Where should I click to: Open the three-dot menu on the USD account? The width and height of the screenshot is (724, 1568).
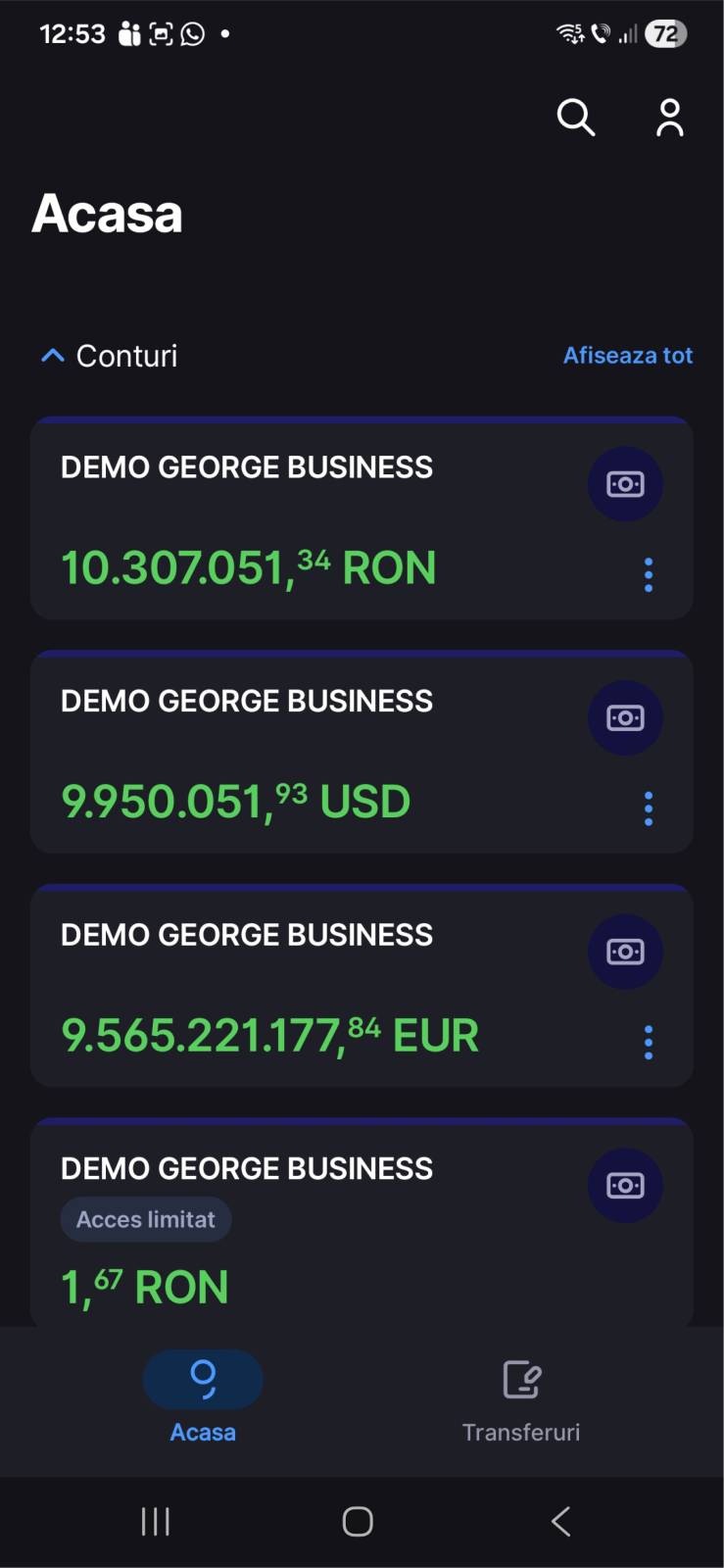click(x=648, y=808)
